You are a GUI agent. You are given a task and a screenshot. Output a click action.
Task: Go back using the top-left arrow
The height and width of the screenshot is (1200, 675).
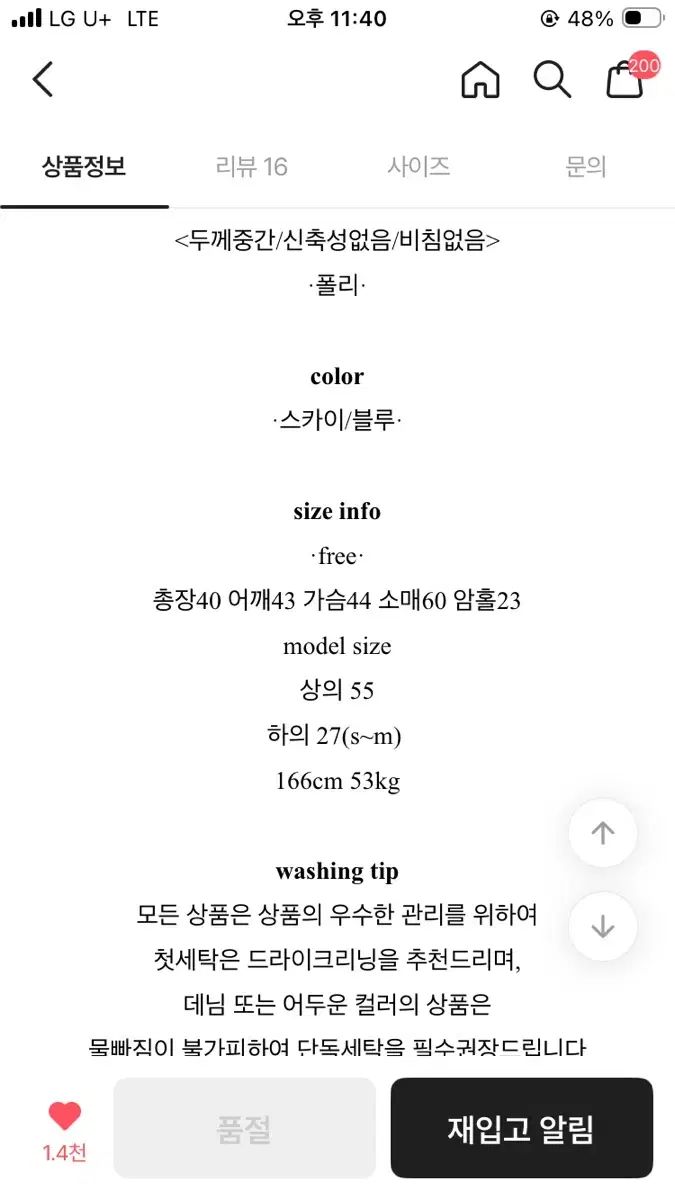click(42, 79)
